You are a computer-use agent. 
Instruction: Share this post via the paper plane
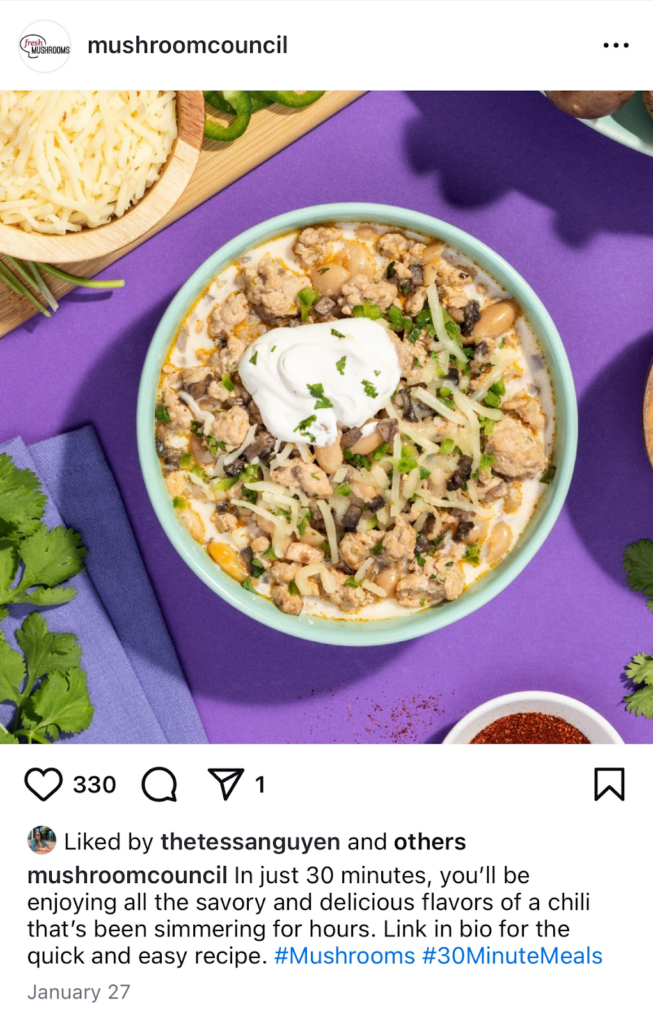tap(225, 785)
